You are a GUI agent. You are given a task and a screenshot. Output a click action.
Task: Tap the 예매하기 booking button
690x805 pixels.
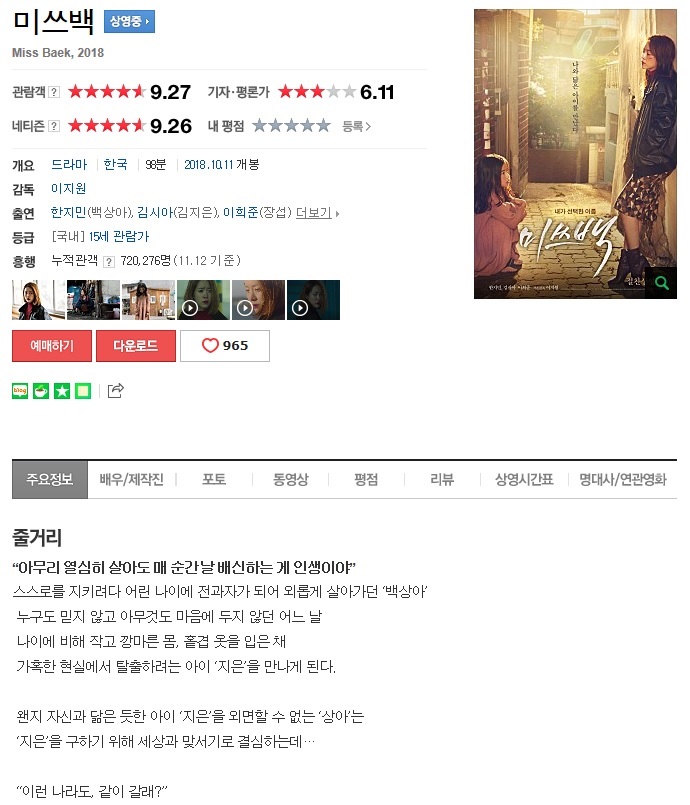[52, 346]
